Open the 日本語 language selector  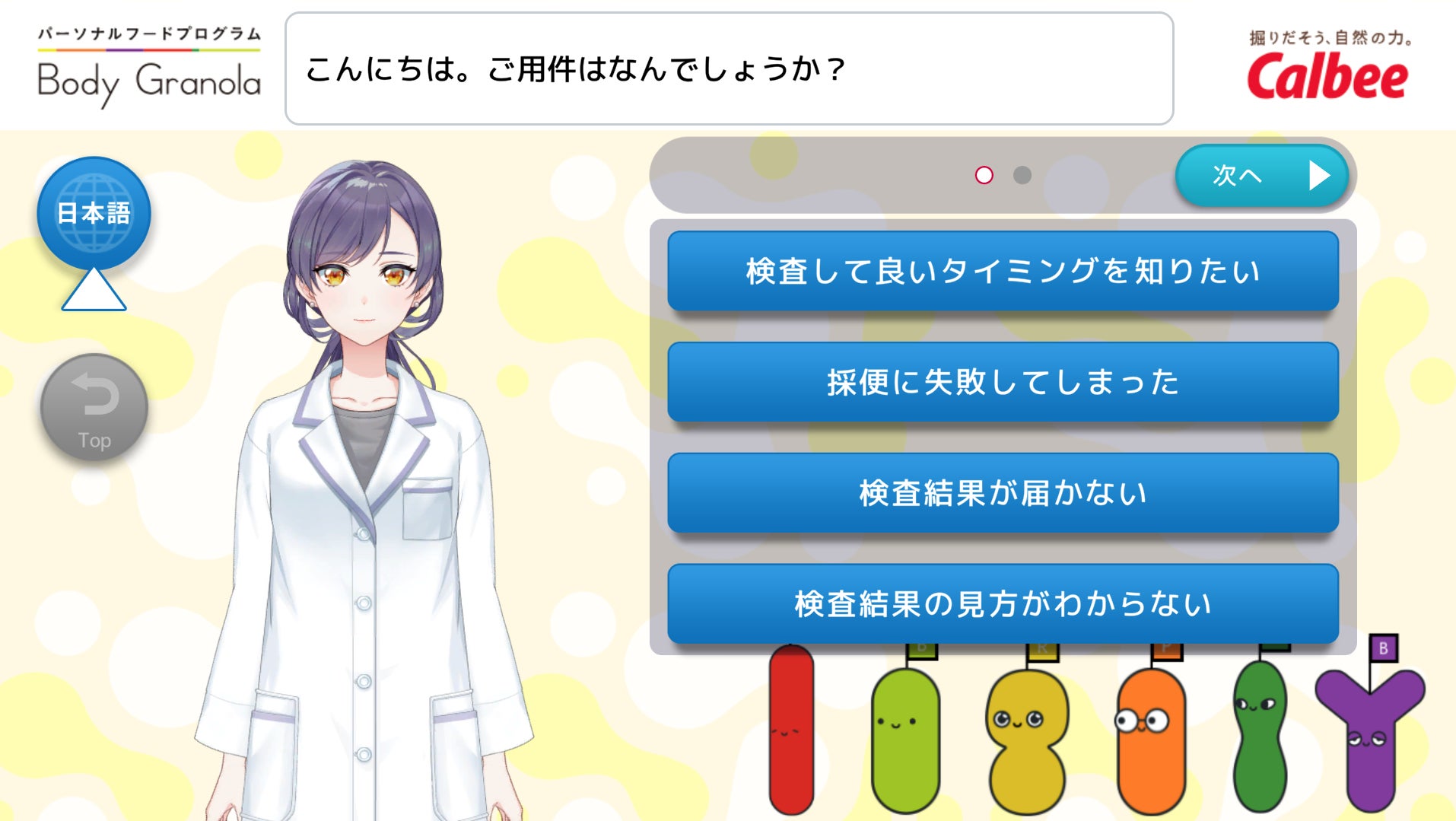pyautogui.click(x=94, y=214)
